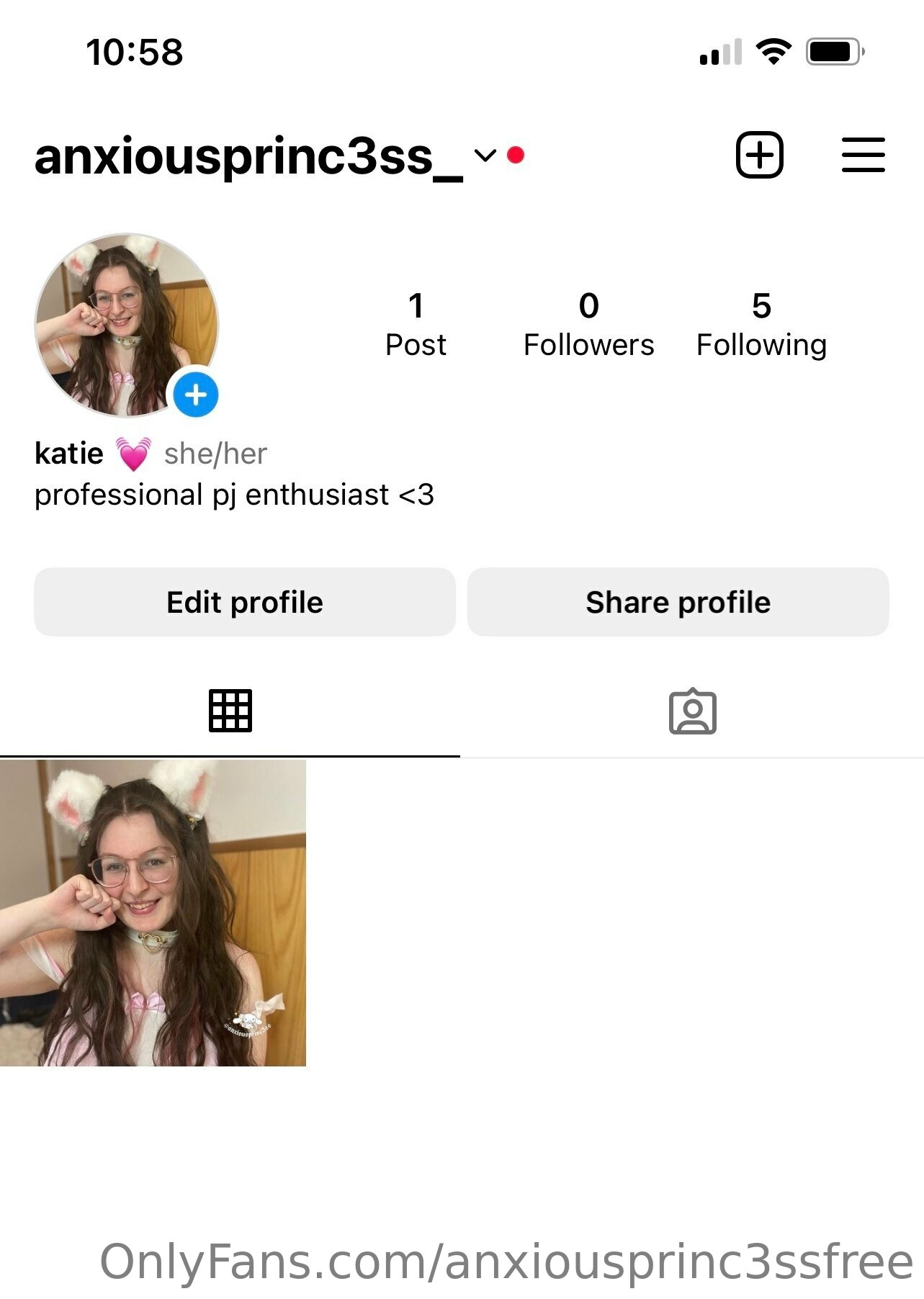924x1299 pixels.
Task: View the 5 Following list
Action: click(761, 325)
